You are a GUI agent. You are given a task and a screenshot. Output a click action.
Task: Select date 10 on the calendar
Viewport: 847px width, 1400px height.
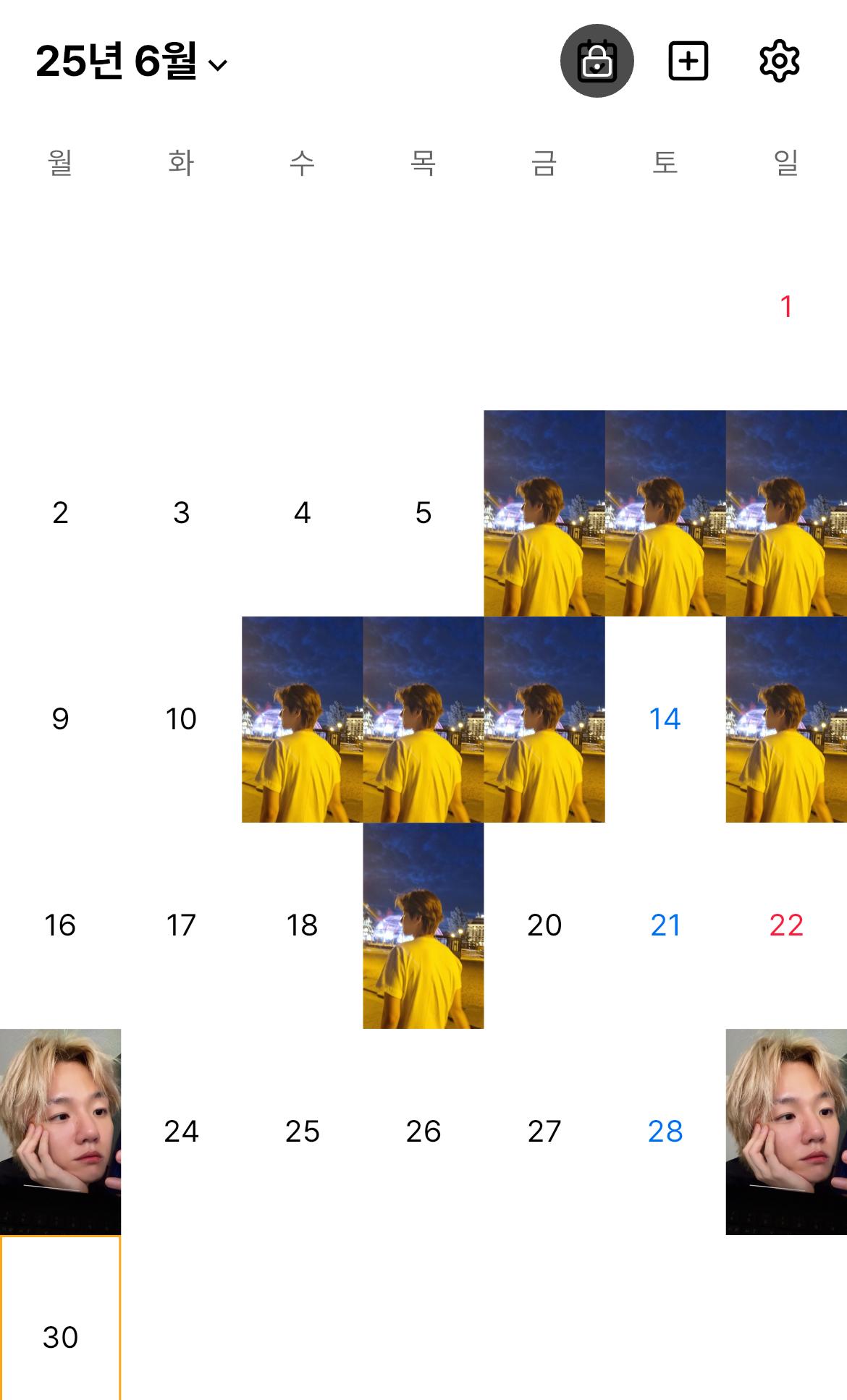pos(181,719)
